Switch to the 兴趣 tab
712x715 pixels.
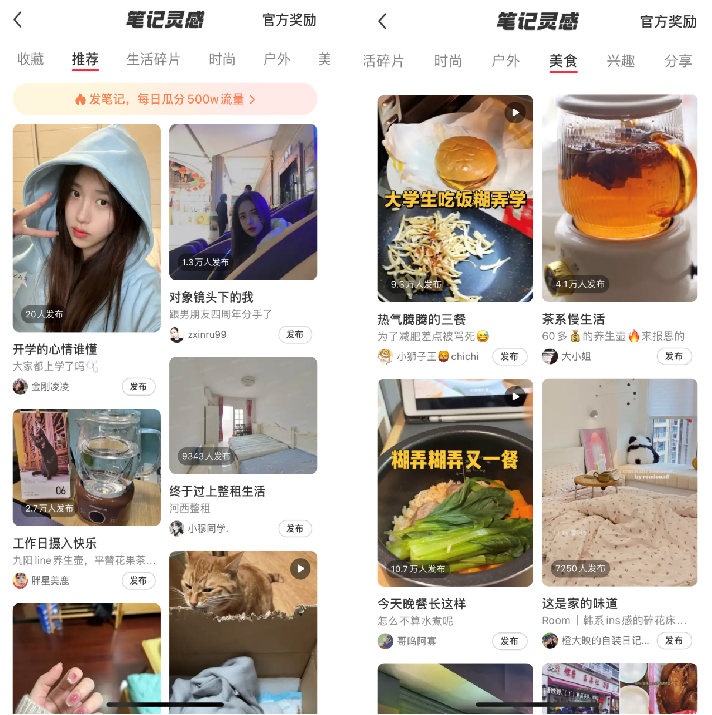(x=621, y=60)
